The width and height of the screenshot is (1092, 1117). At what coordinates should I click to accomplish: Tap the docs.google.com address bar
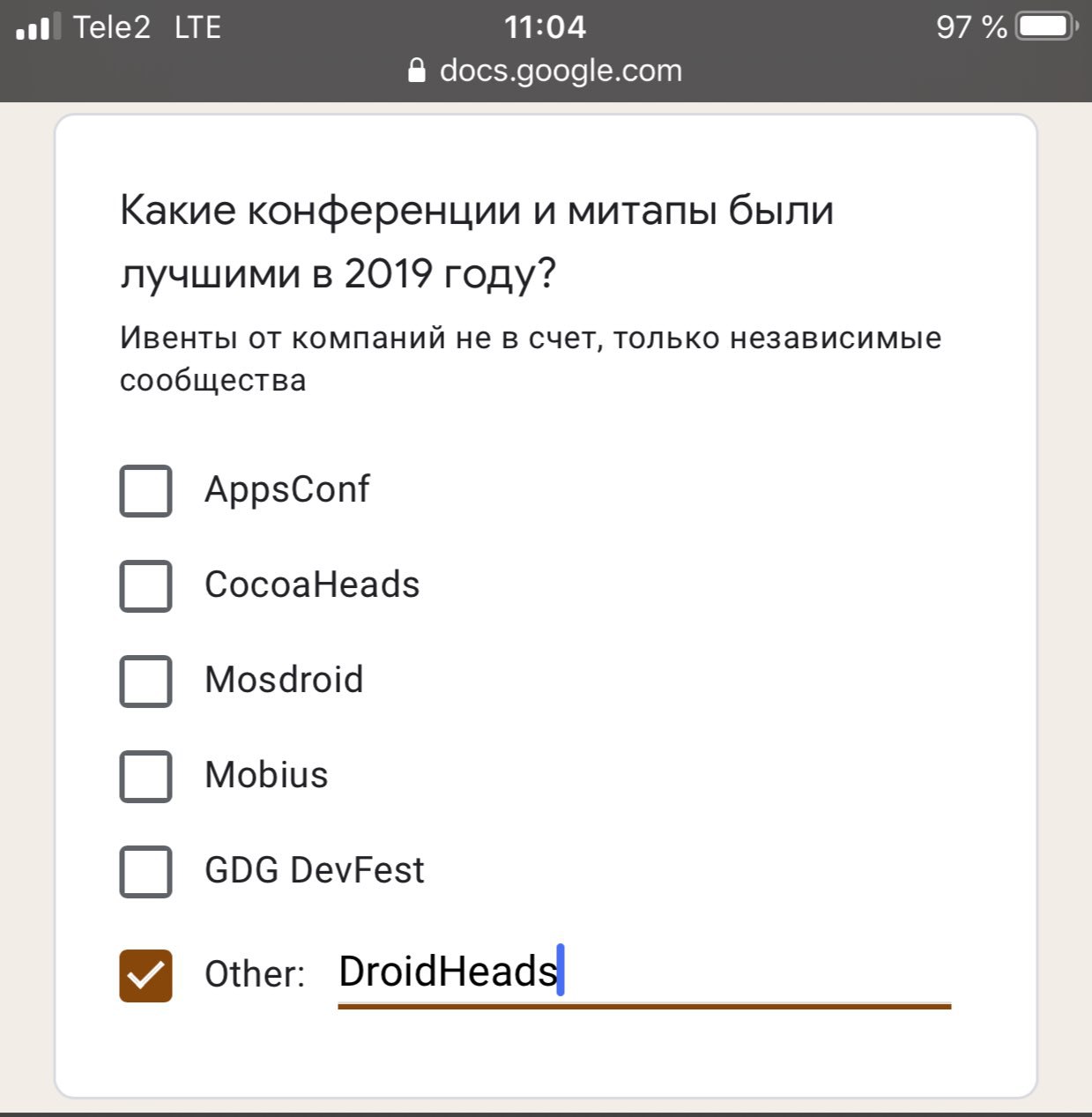[x=546, y=71]
